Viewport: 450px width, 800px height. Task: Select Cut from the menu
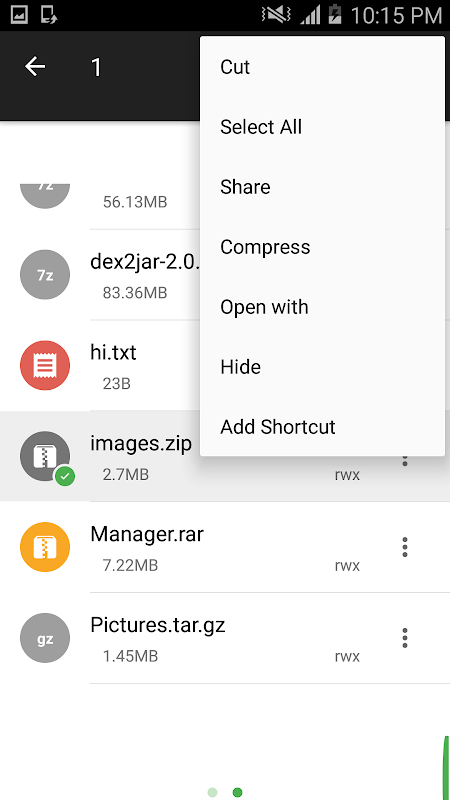click(322, 67)
